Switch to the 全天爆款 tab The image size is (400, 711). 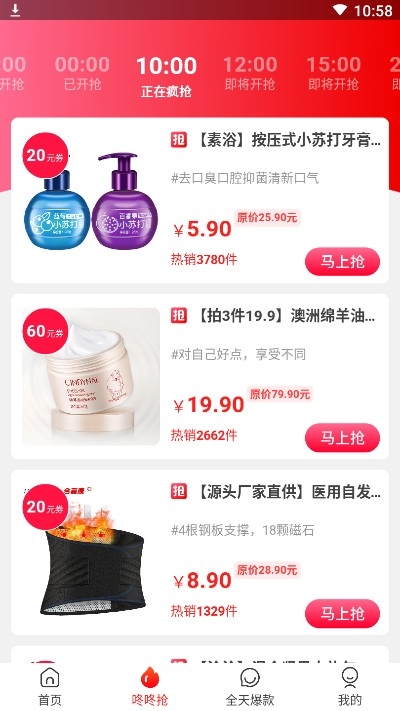(x=250, y=687)
